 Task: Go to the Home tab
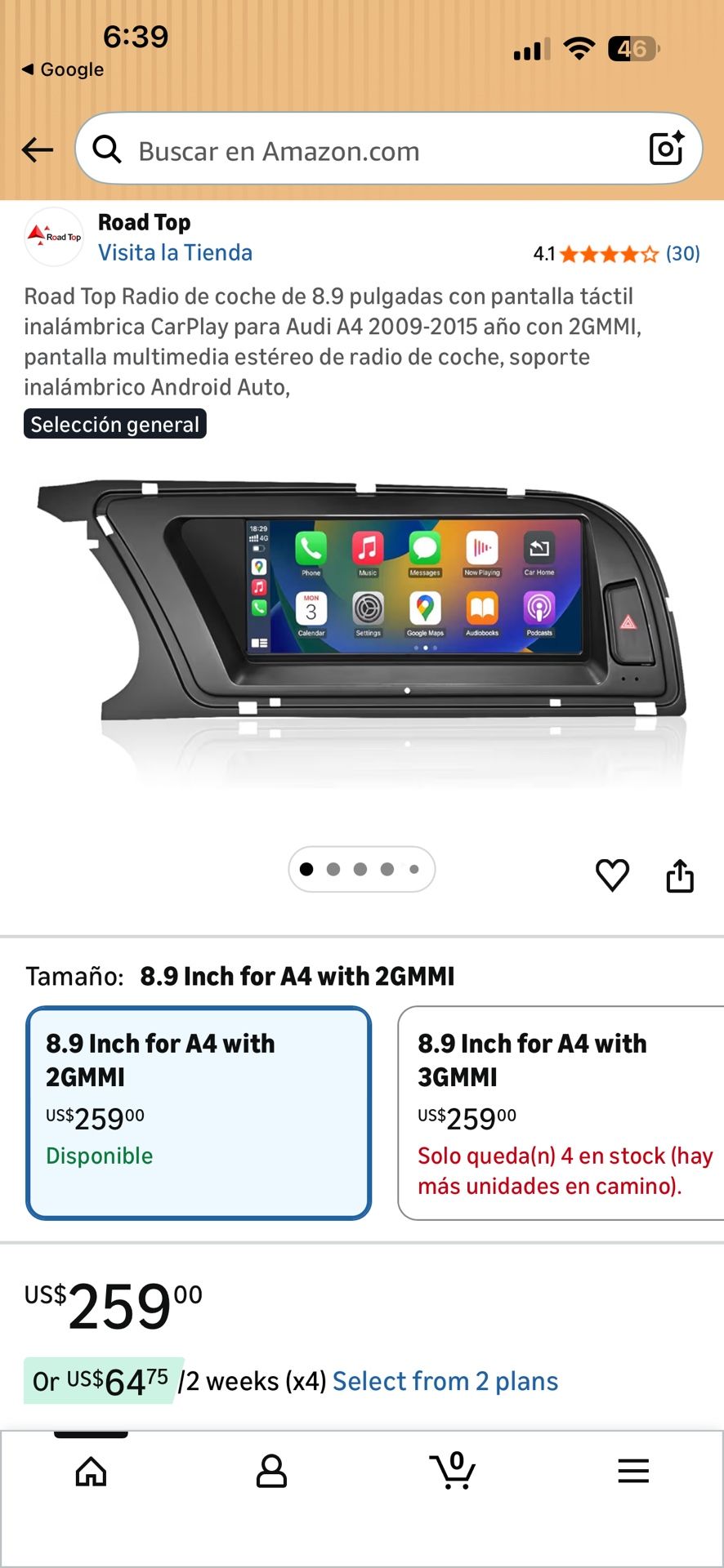pos(91,1472)
